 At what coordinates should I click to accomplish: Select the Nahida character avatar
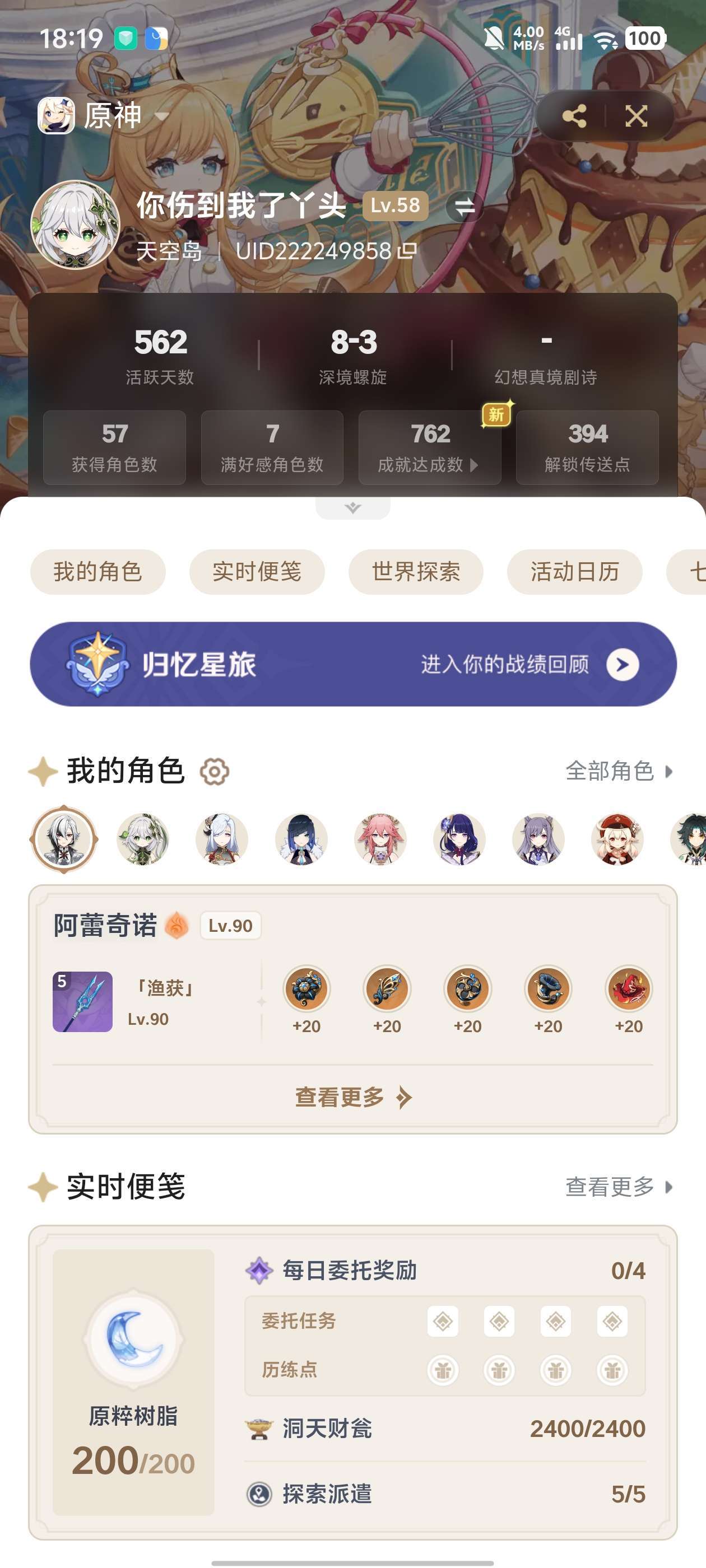tap(142, 839)
